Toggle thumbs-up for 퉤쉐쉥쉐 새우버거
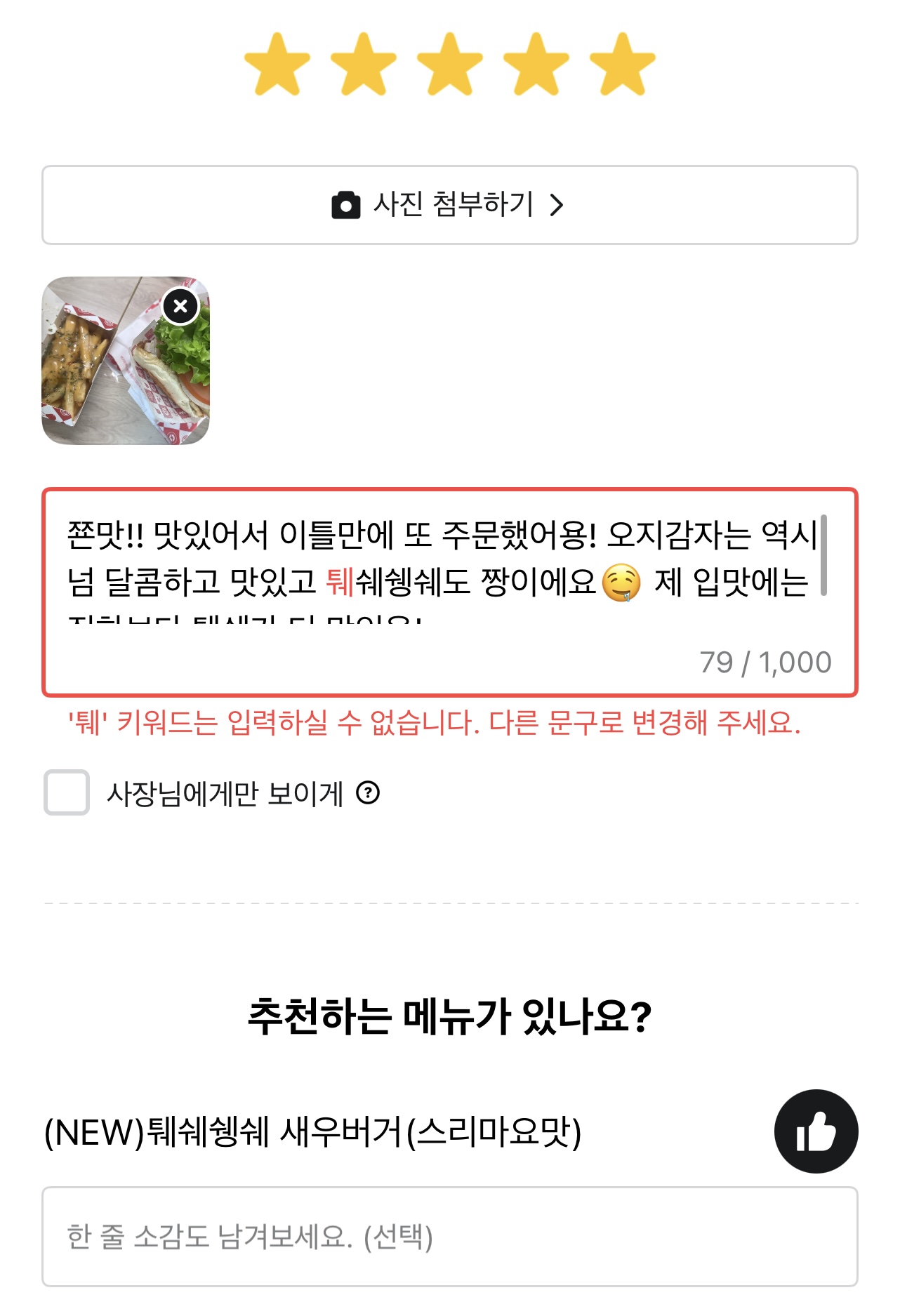The height and width of the screenshot is (1316, 900). pyautogui.click(x=816, y=1131)
